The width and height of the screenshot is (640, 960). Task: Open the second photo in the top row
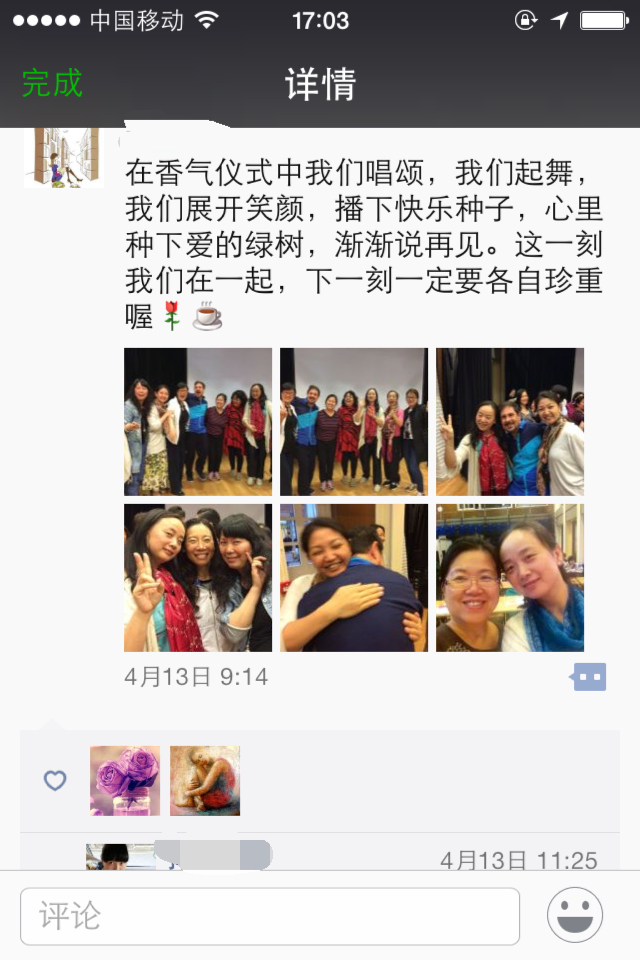point(354,422)
